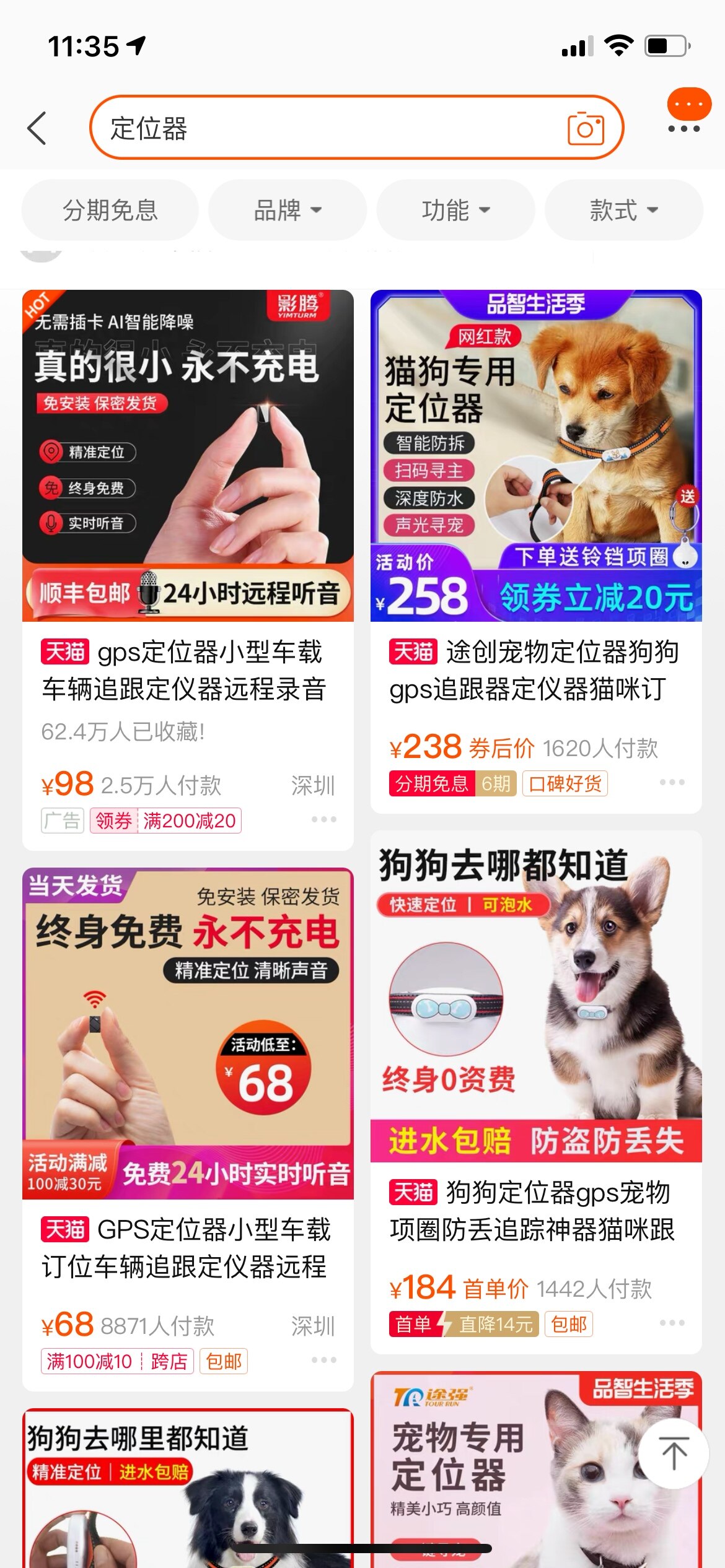
Task: Jump back to top with the arrow button
Action: pos(673,1453)
